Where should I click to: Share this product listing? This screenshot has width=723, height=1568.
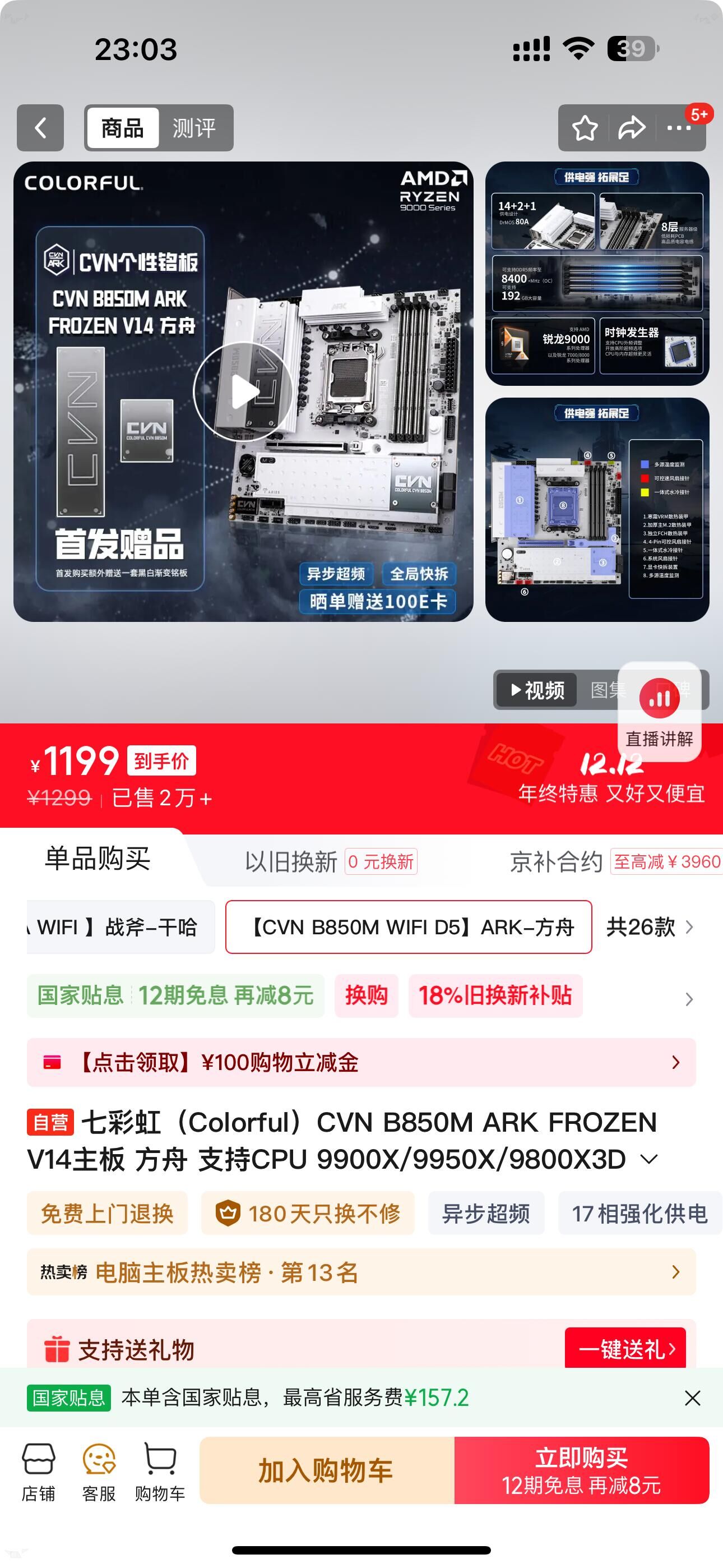pos(632,128)
